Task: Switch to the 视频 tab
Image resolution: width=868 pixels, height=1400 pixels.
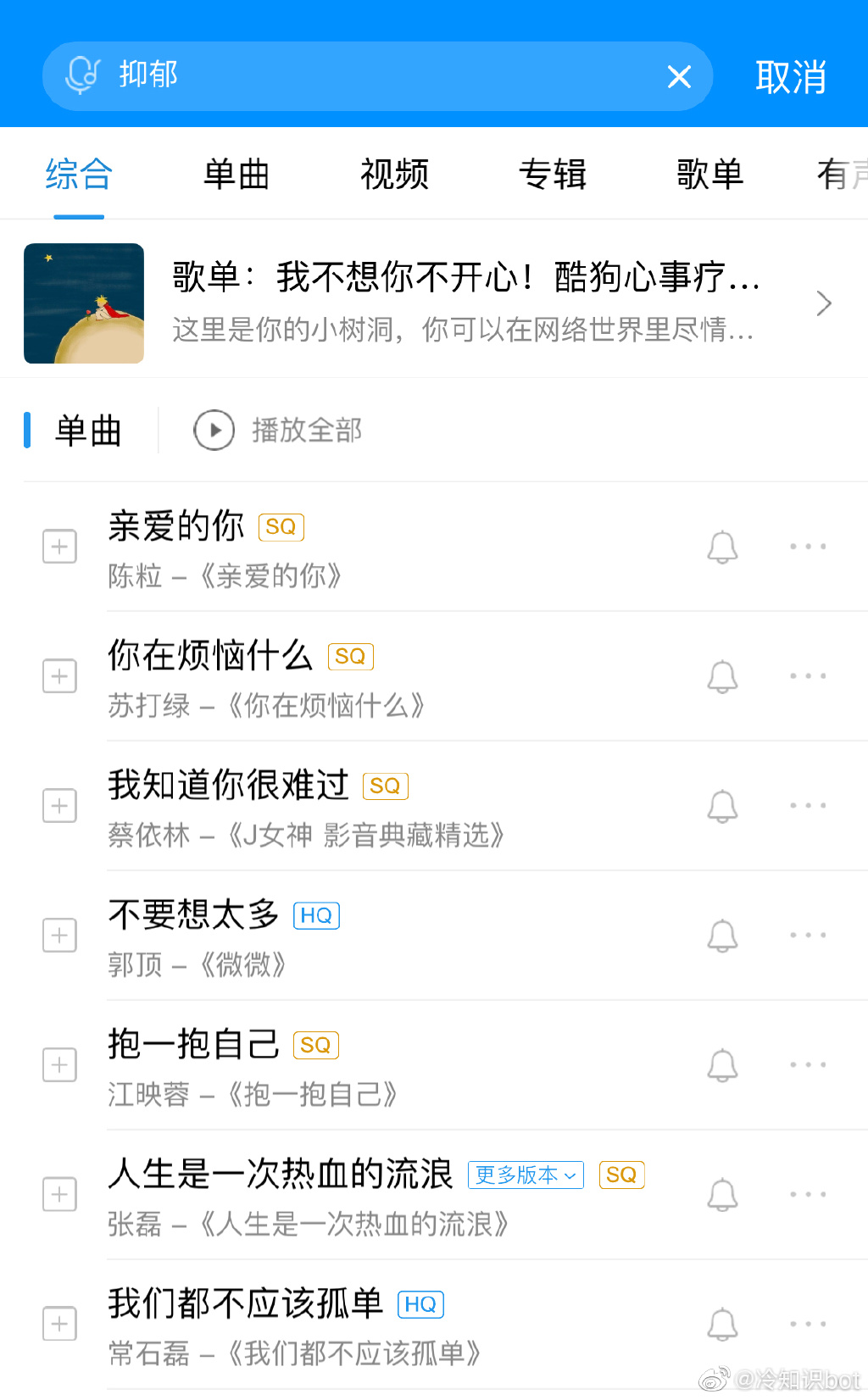Action: 395,174
